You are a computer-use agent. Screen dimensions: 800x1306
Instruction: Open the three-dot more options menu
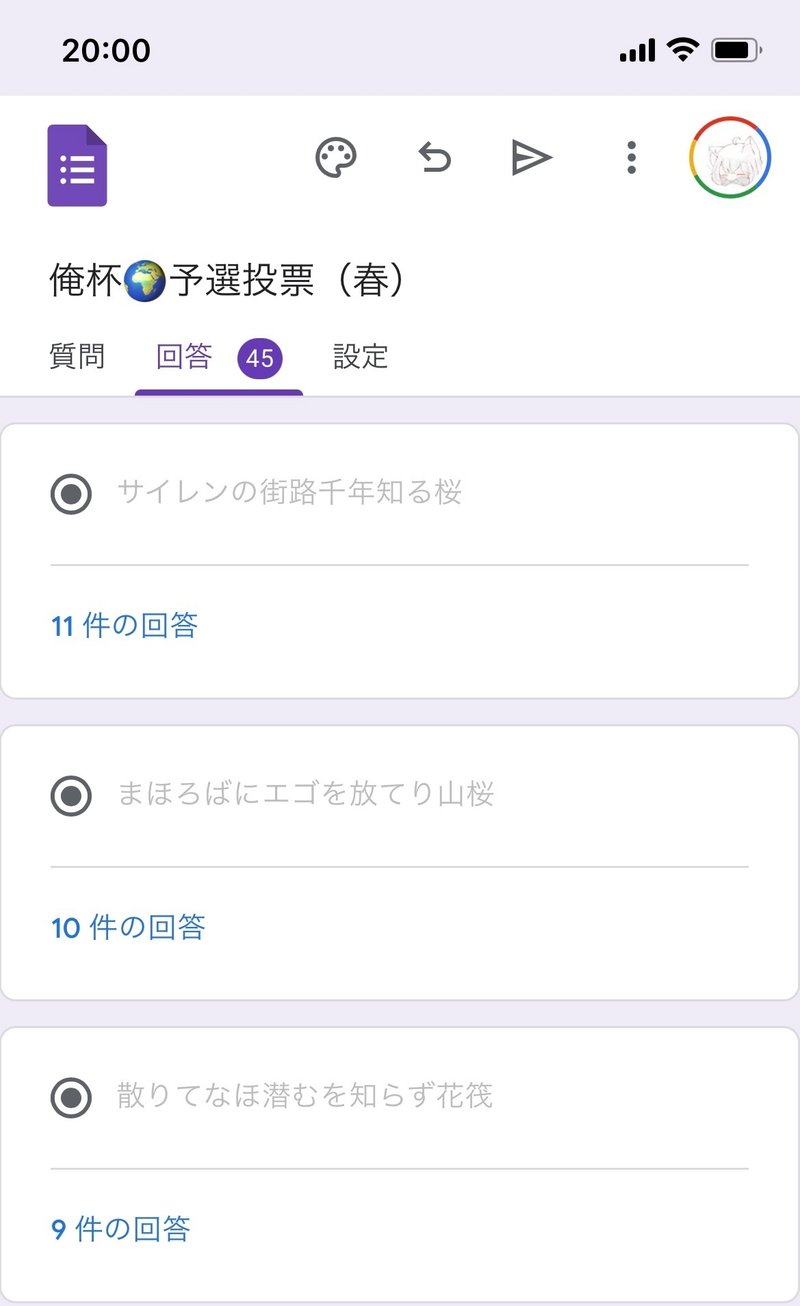tap(631, 157)
